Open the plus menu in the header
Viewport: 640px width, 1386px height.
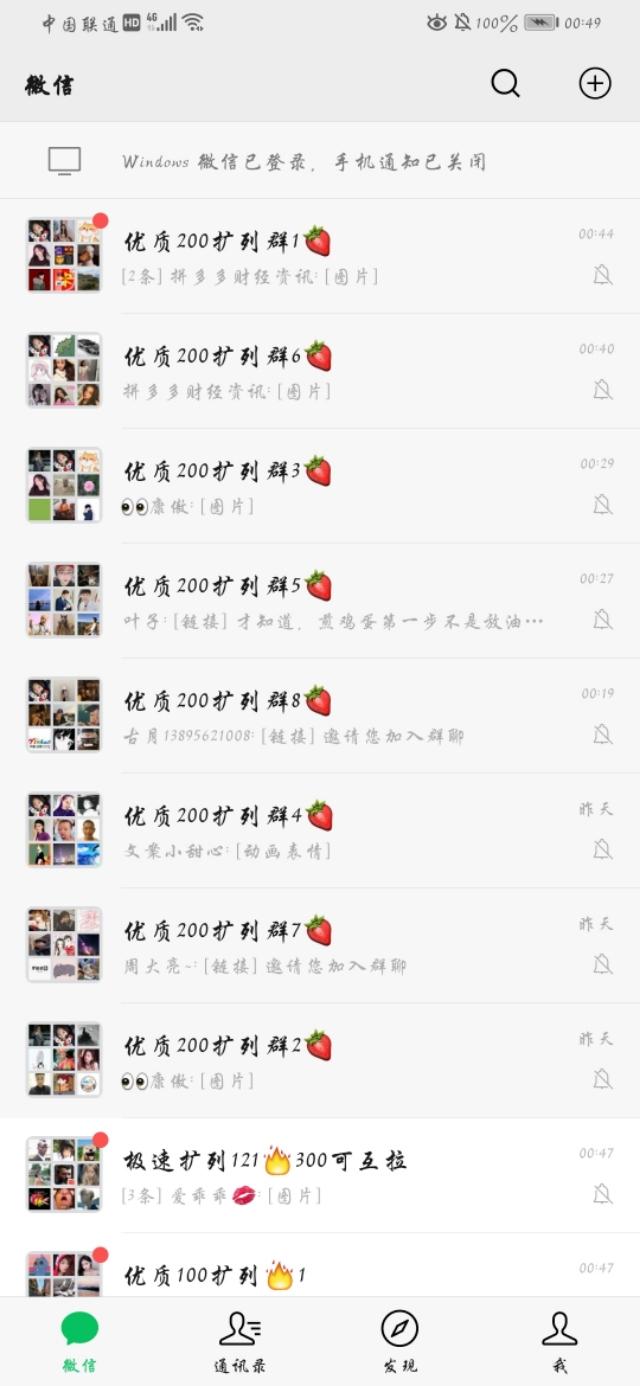(x=595, y=84)
